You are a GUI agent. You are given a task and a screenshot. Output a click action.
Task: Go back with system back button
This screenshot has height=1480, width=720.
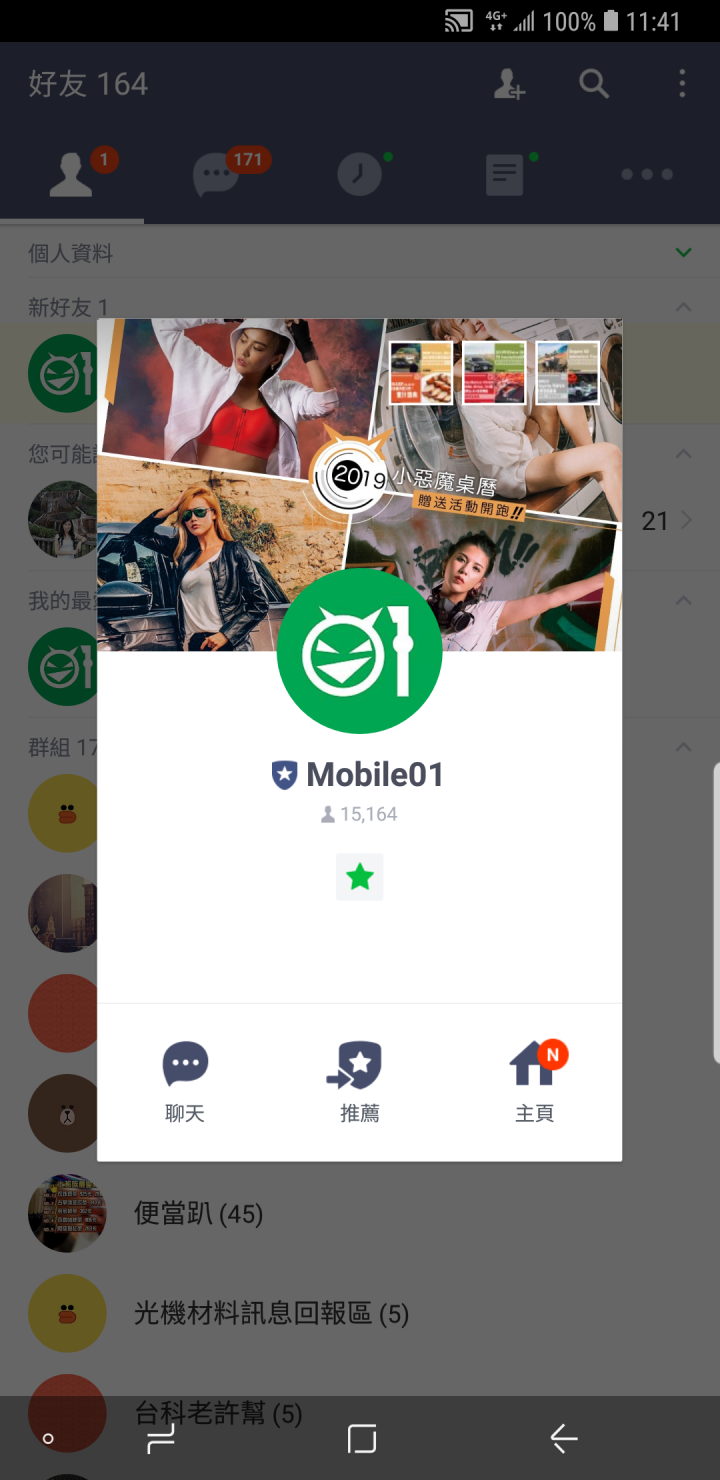point(564,1439)
